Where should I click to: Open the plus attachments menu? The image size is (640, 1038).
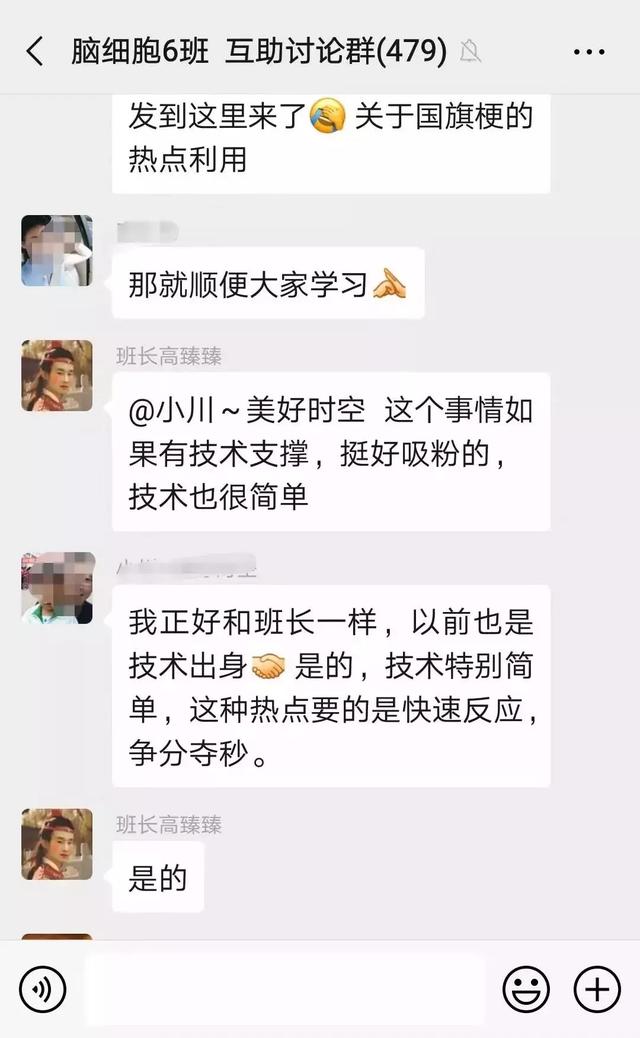597,990
